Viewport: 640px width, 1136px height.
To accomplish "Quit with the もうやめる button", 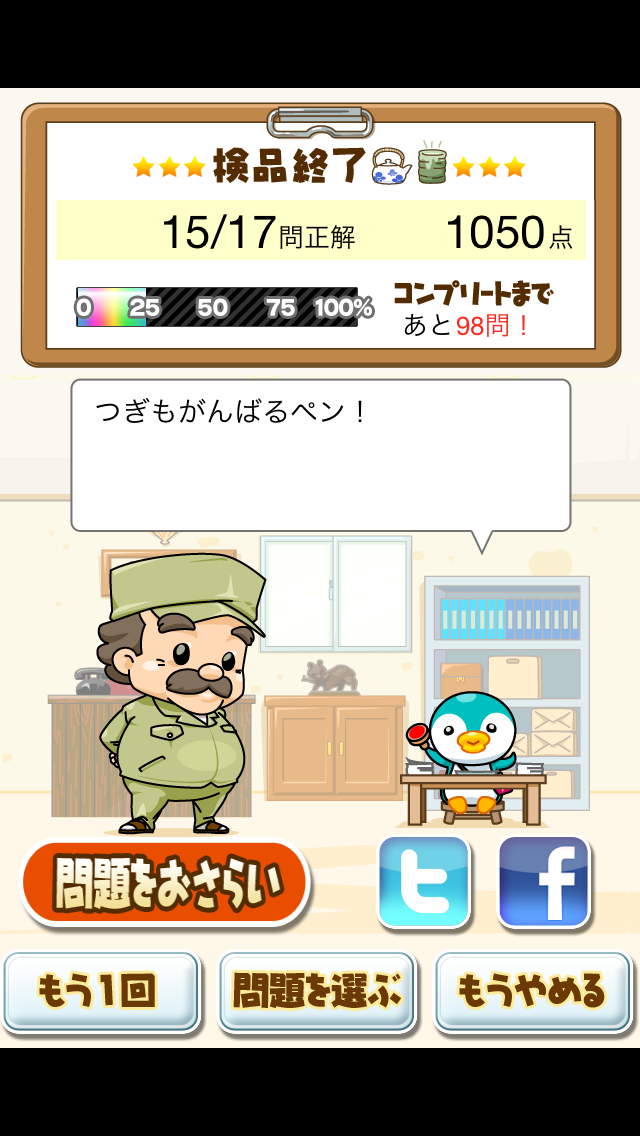I will [533, 991].
